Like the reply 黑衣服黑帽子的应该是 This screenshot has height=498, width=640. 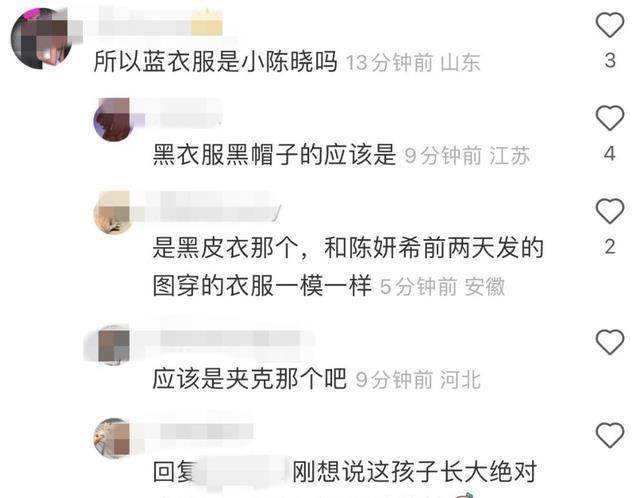point(610,118)
